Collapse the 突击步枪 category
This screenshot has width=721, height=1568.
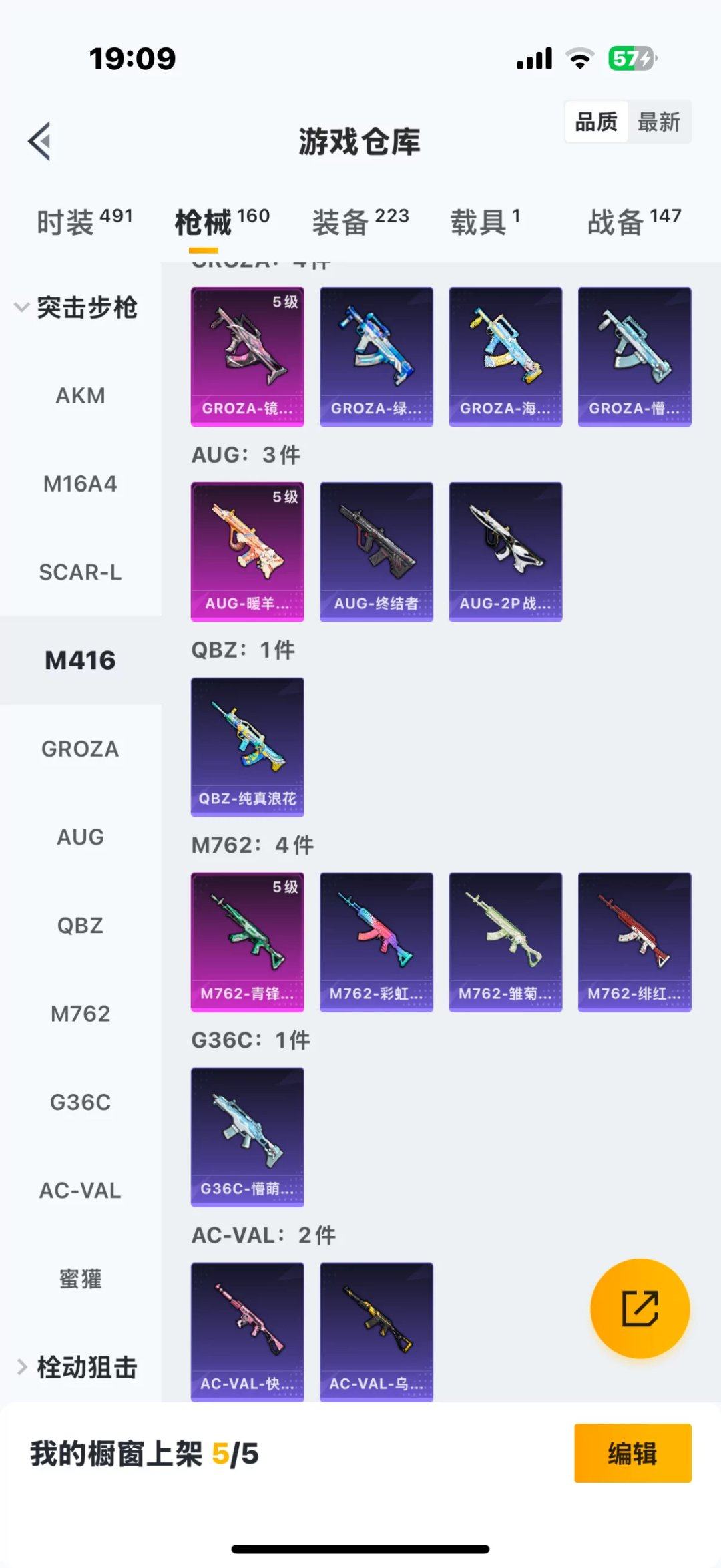(77, 307)
